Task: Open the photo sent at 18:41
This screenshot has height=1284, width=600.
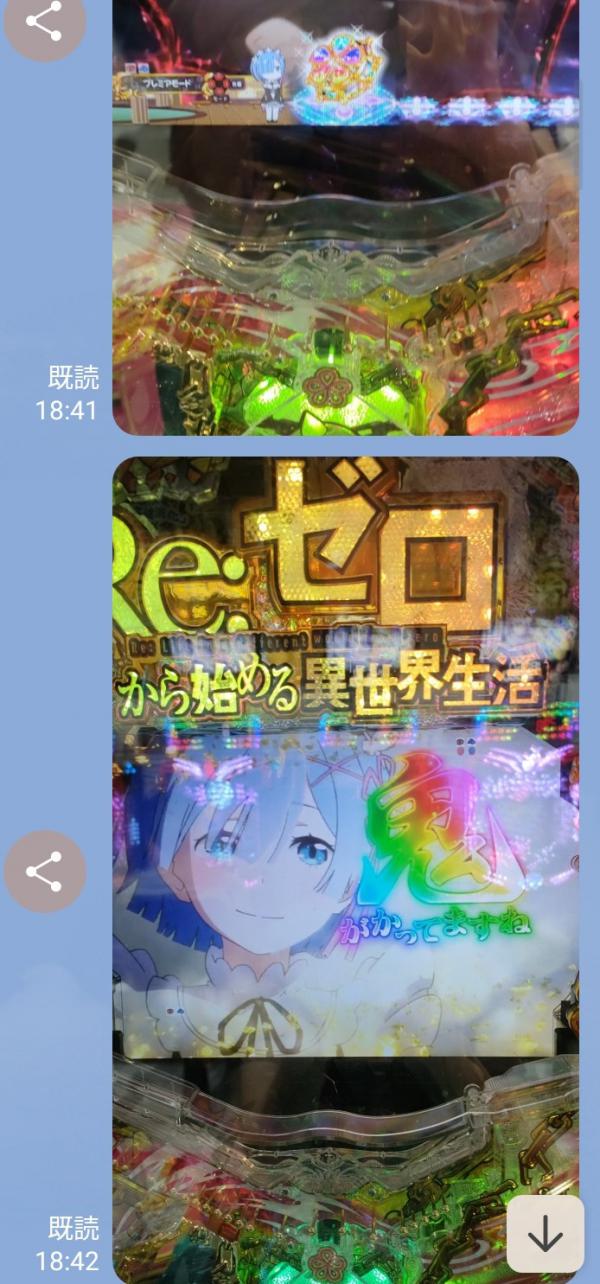Action: click(x=345, y=220)
